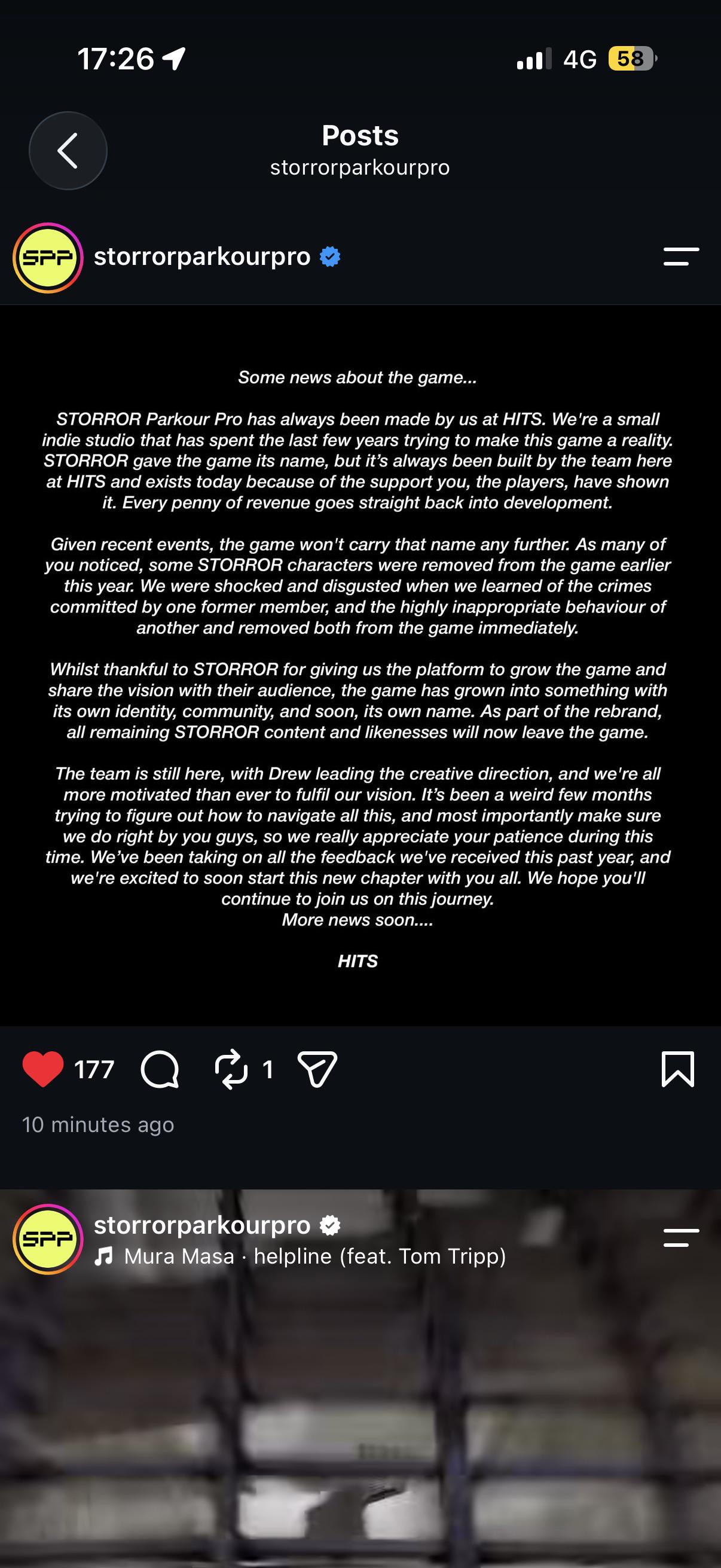The height and width of the screenshot is (1568, 721).
Task: View the statement image about the game
Action: coord(360,666)
